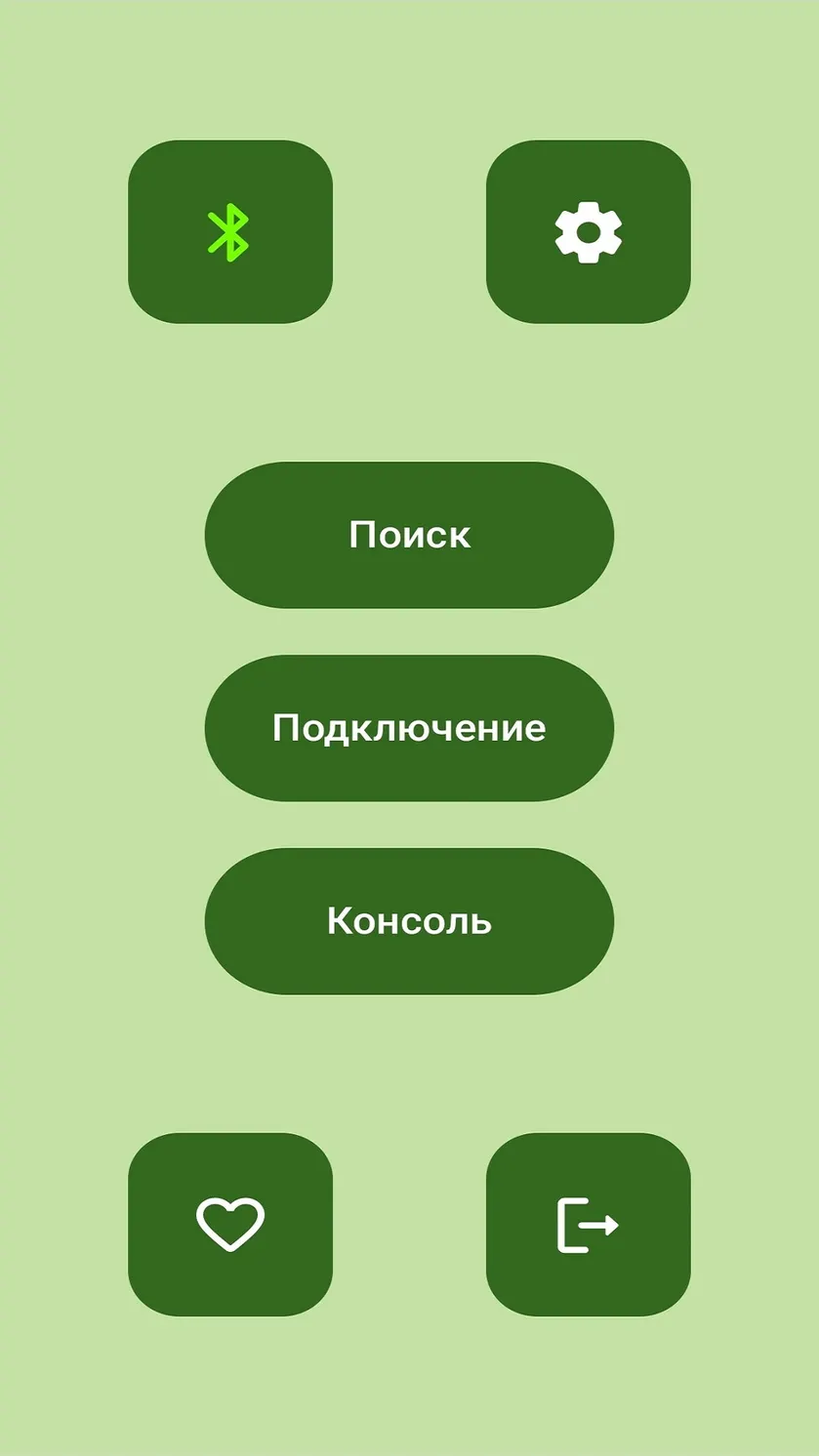The image size is (819, 1456).
Task: Open the Консоль button
Action: [x=409, y=921]
